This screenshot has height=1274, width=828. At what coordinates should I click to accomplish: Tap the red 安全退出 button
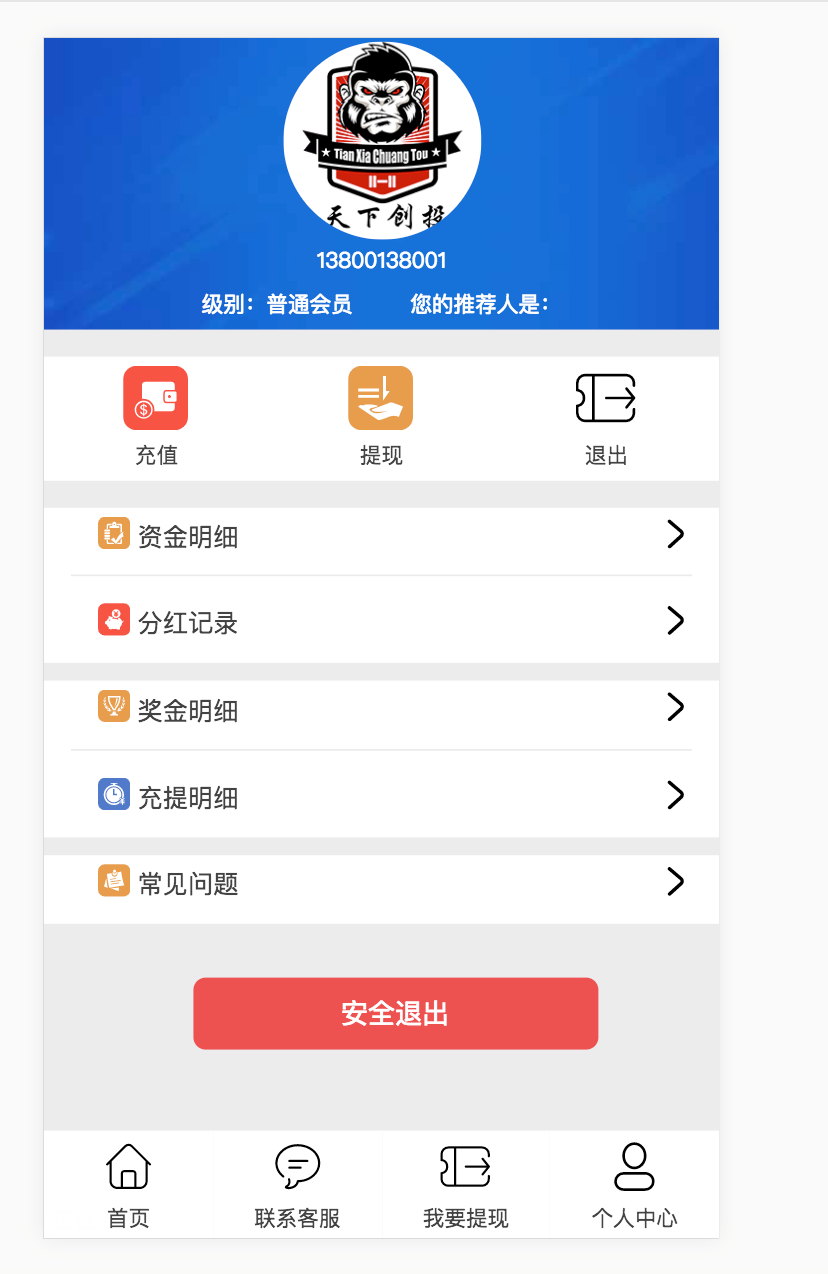point(395,1013)
